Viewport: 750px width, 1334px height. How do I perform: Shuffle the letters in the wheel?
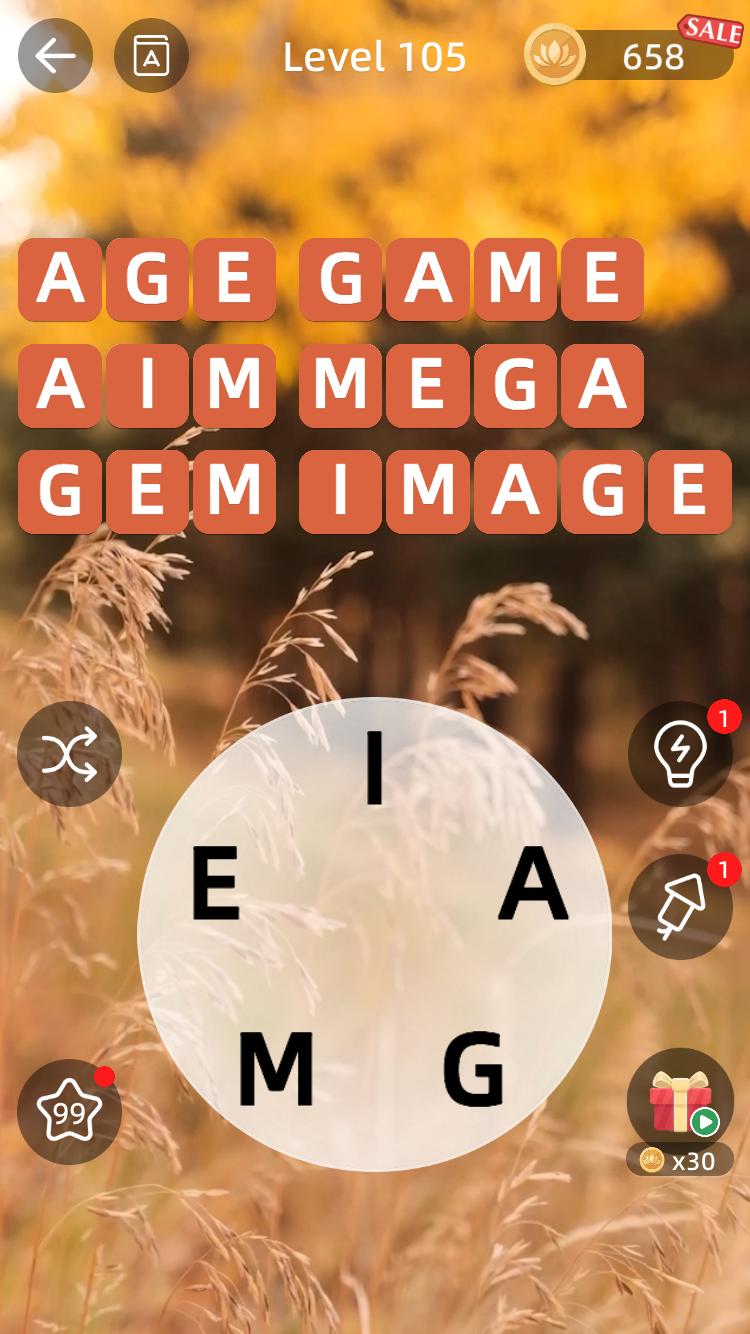[x=70, y=754]
